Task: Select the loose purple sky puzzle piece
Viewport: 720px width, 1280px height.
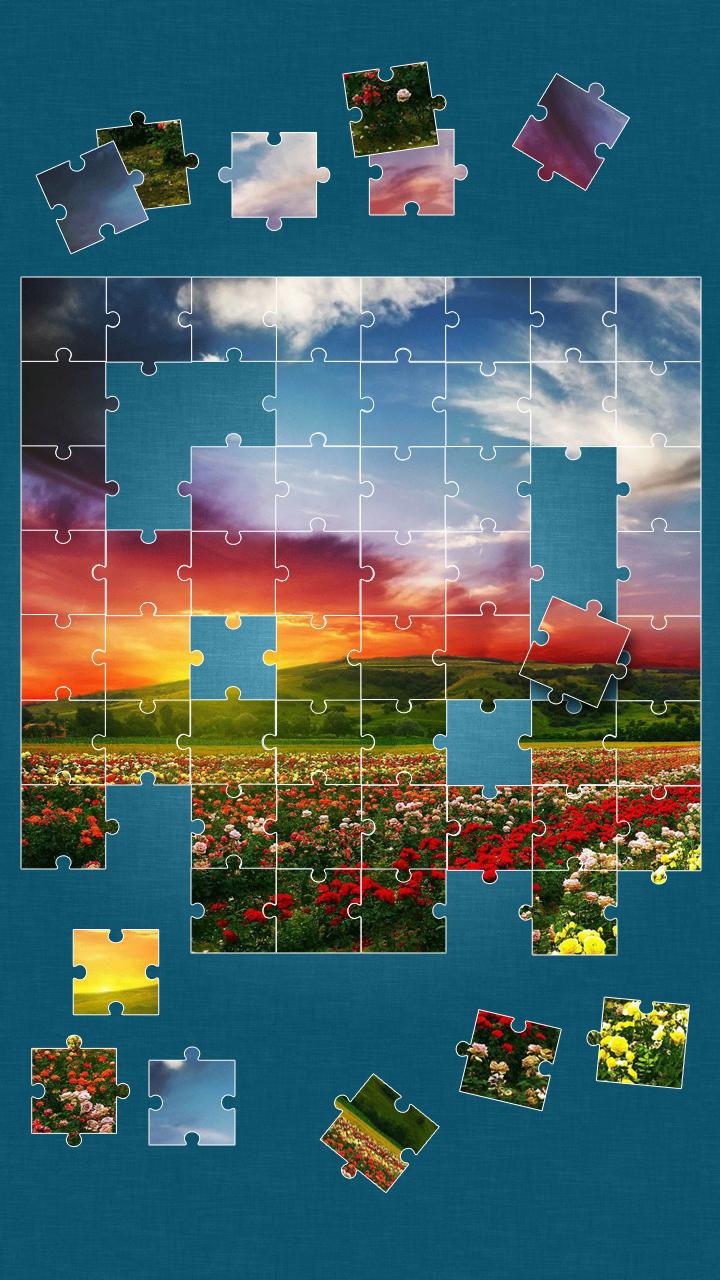Action: pos(570,132)
